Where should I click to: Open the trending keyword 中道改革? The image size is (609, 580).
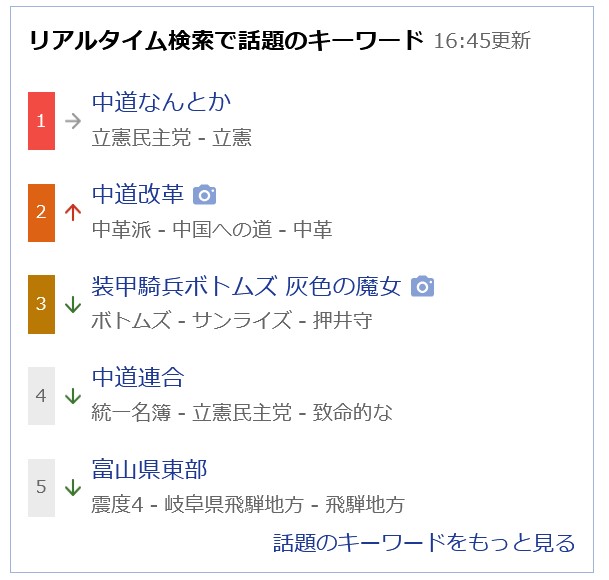point(138,194)
